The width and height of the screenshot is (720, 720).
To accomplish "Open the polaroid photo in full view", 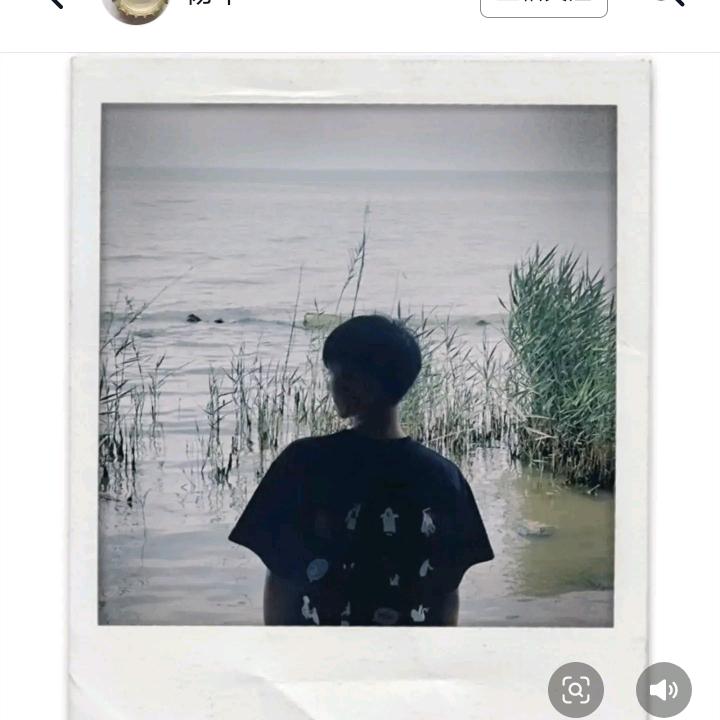I will coord(358,365).
